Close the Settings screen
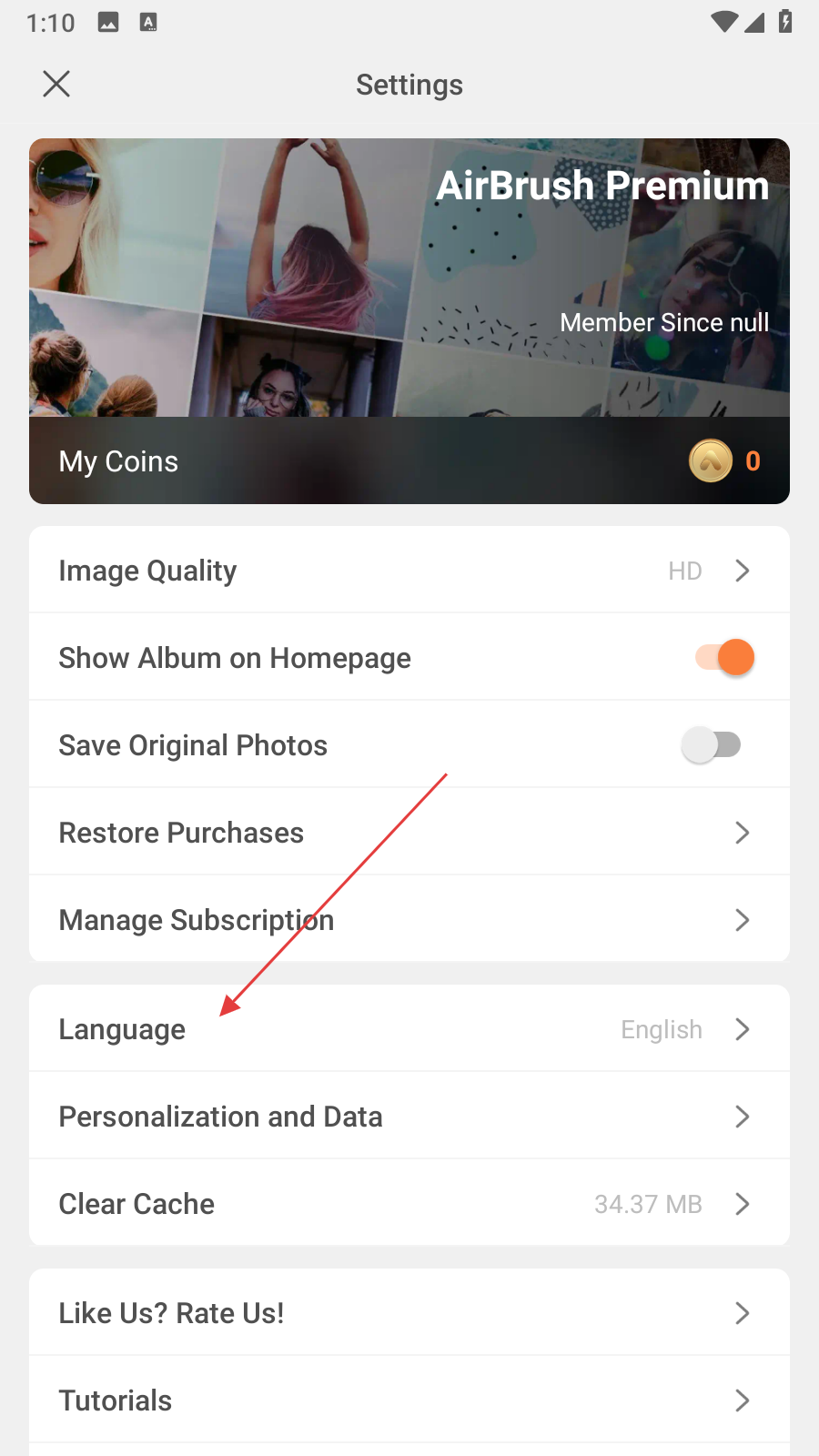 (56, 85)
